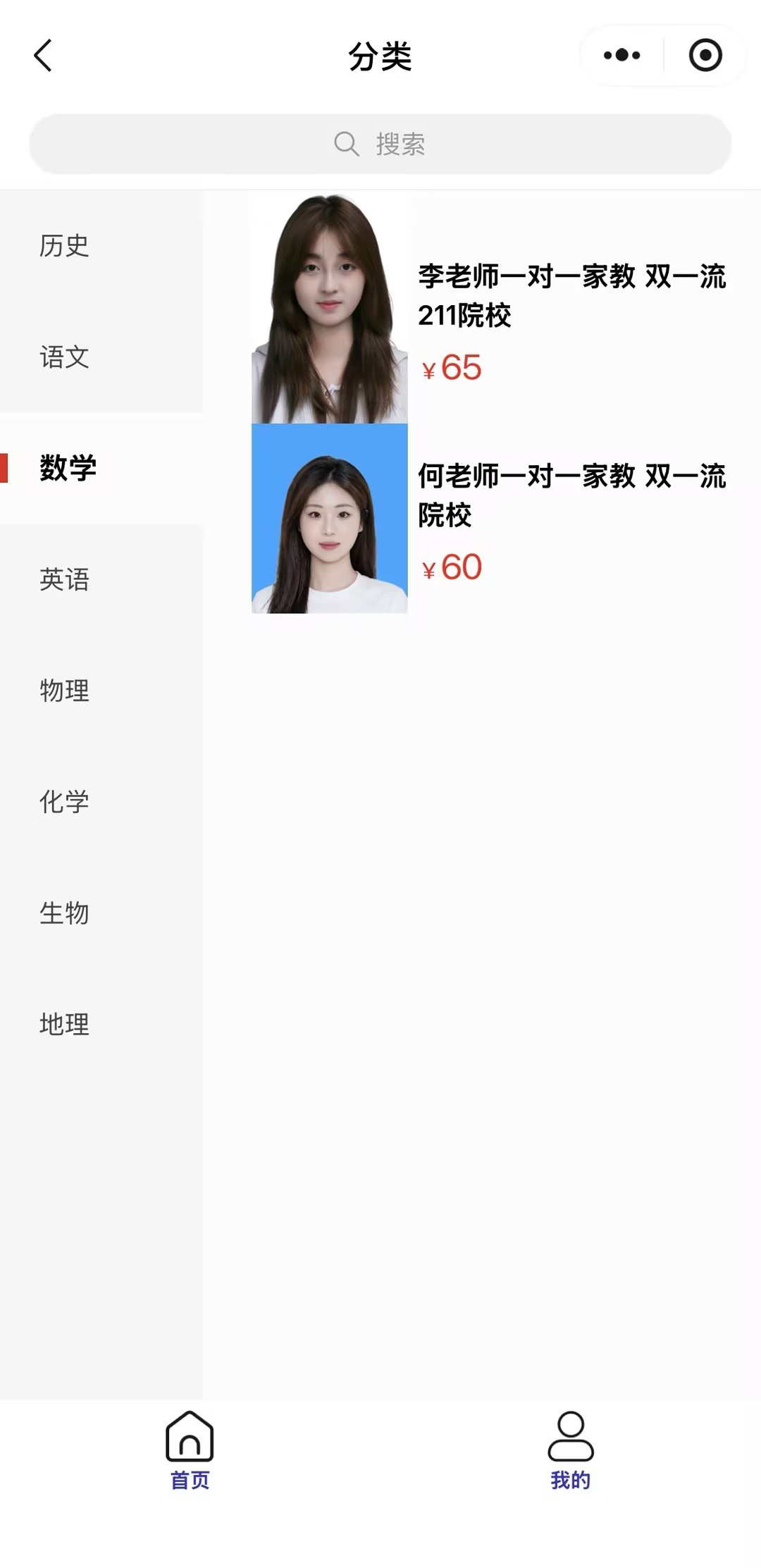761x1568 pixels.
Task: Switch to the 我的 tab
Action: (x=571, y=1450)
